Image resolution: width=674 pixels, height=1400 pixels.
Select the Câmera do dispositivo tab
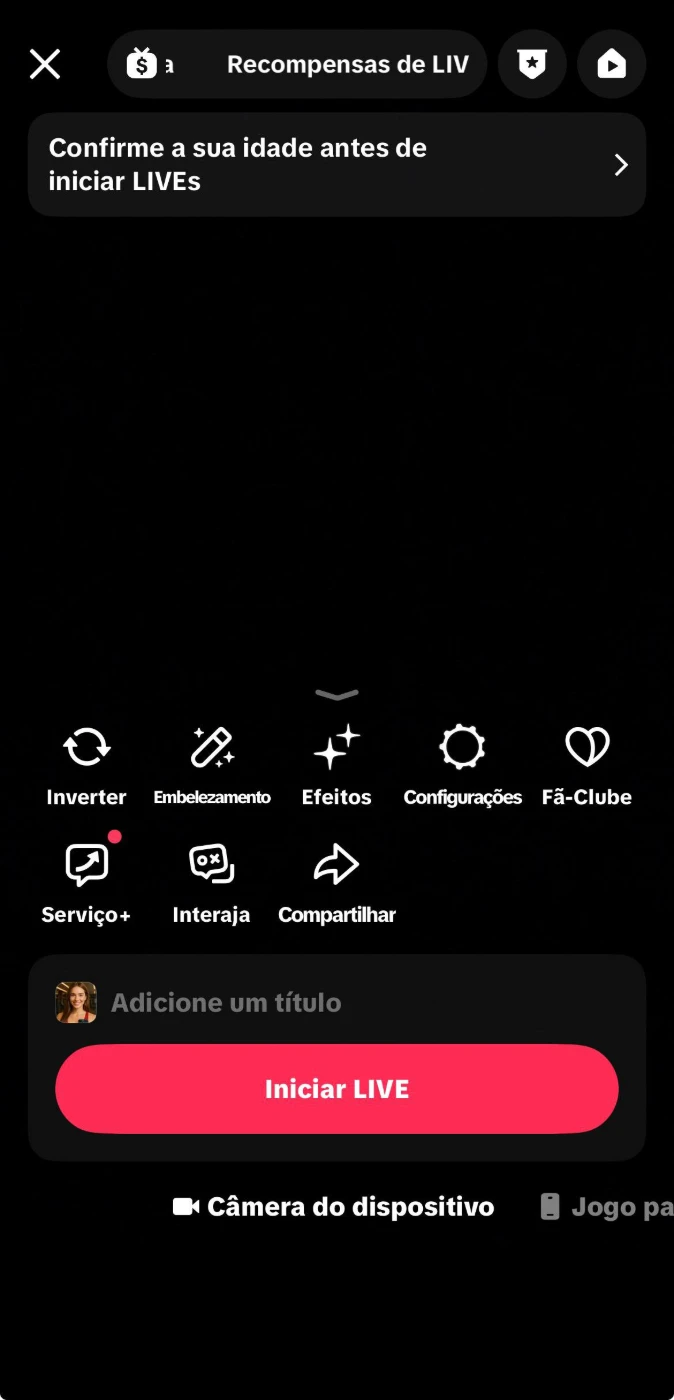(x=334, y=1207)
